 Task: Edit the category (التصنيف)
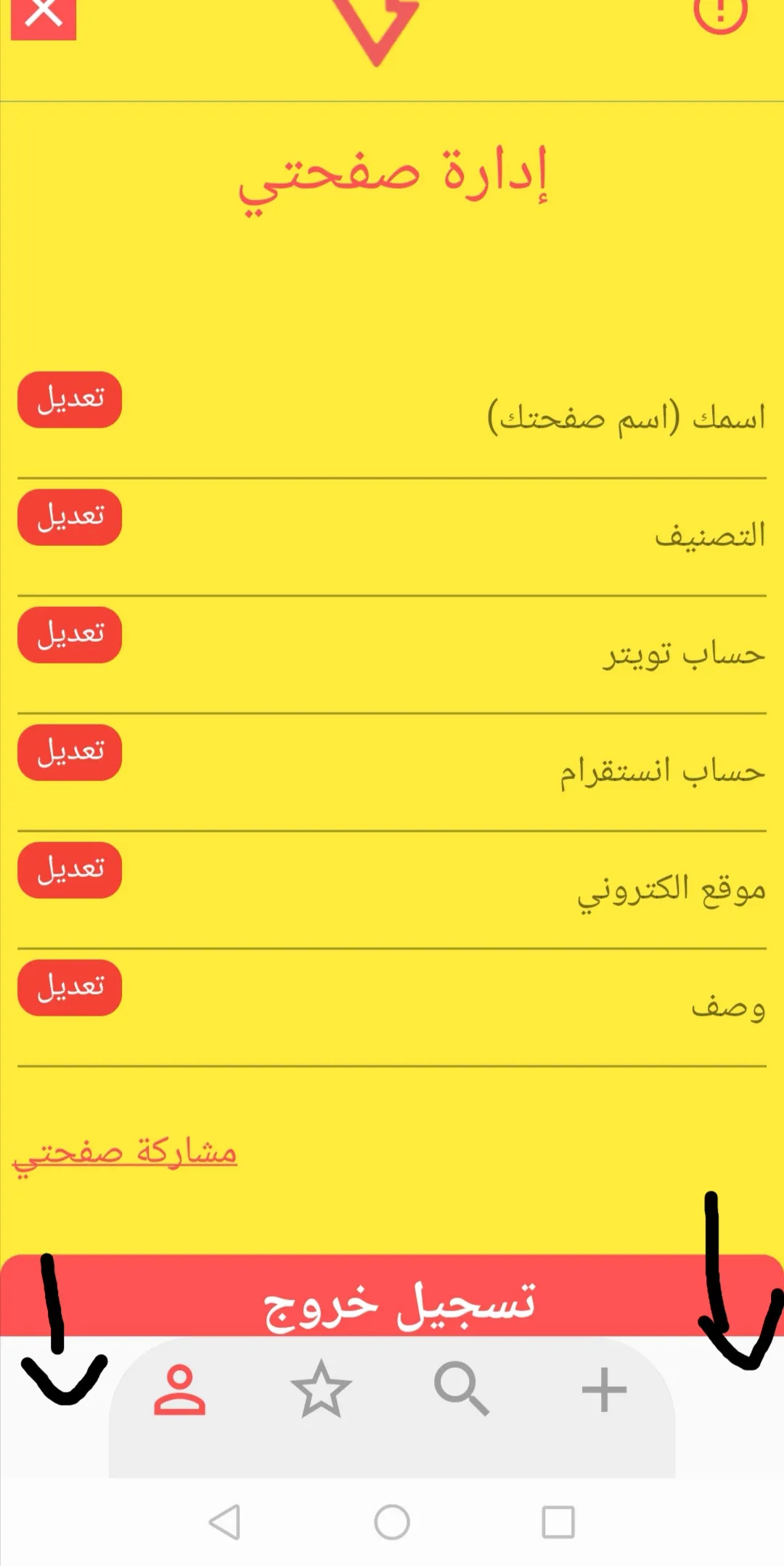pyautogui.click(x=70, y=518)
